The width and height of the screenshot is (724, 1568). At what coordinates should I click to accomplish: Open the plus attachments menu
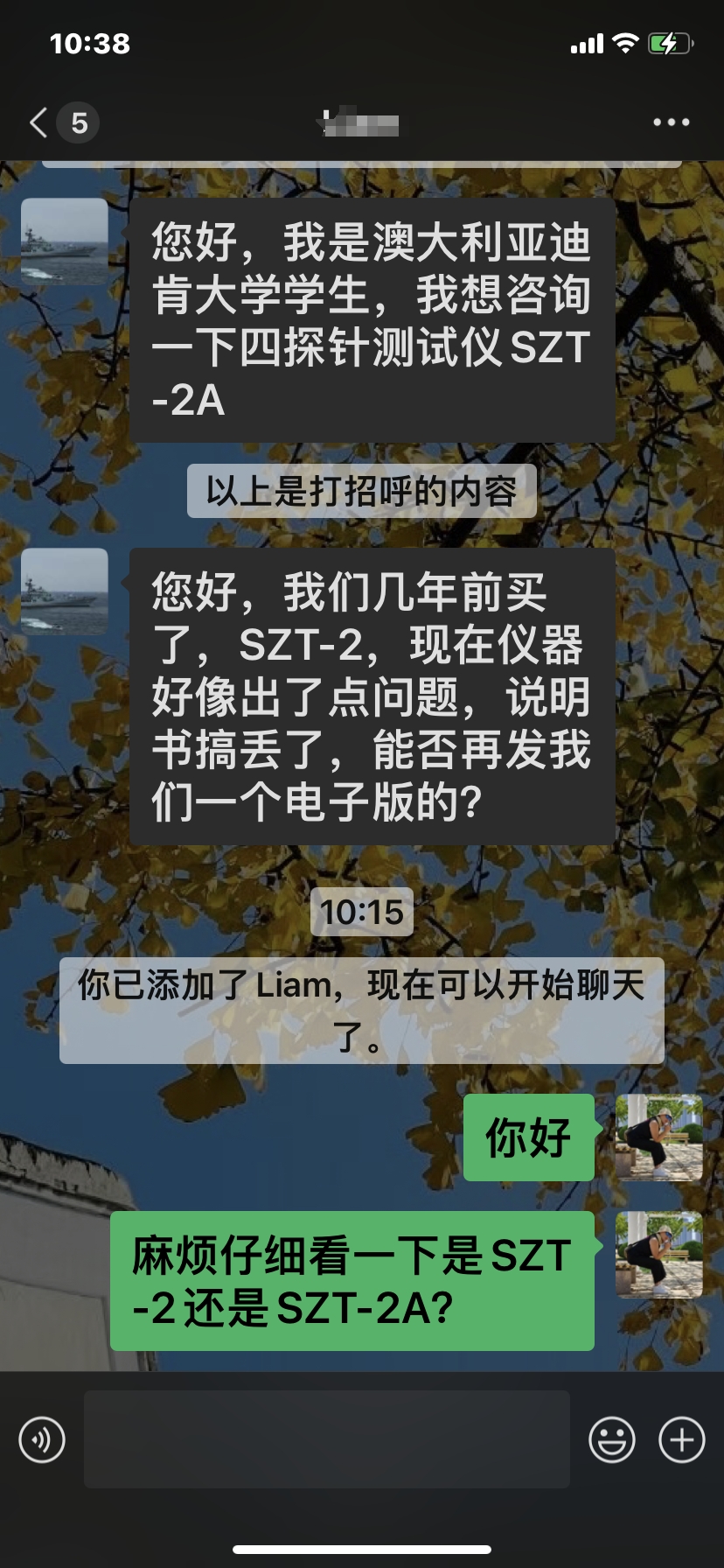[682, 1439]
